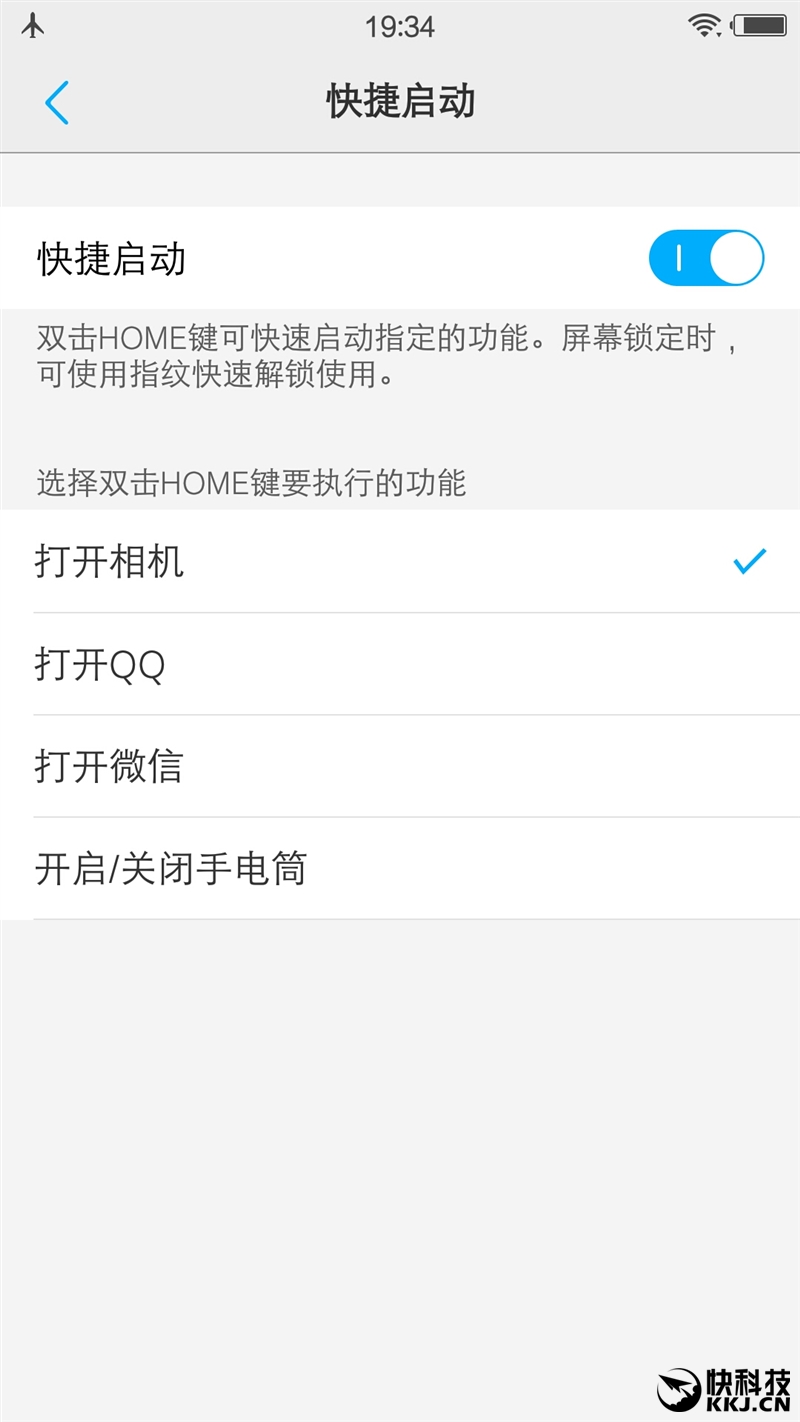The image size is (800, 1422).
Task: Click the airplane mode icon in status bar
Action: [x=33, y=26]
